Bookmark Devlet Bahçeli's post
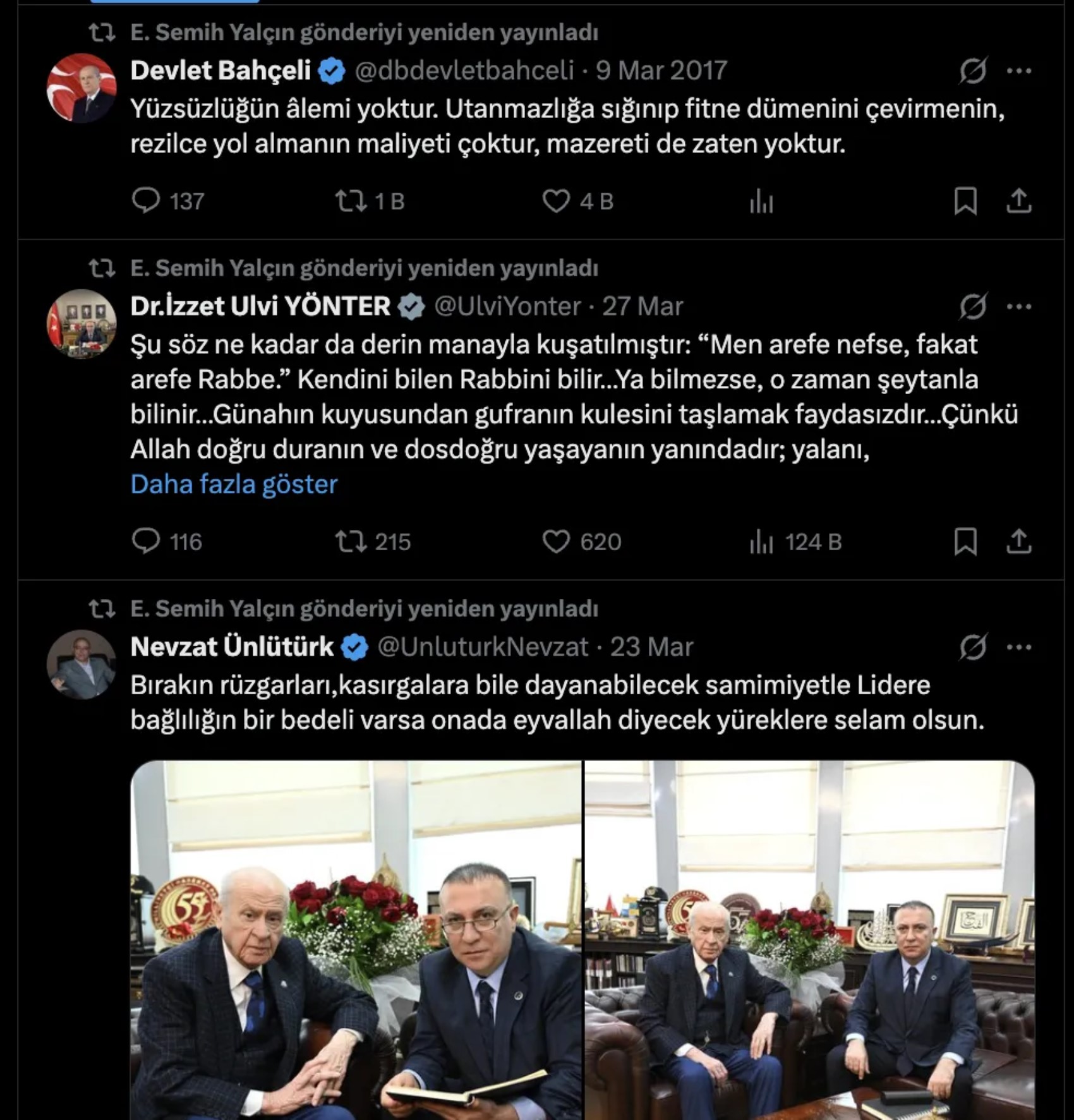1074x1120 pixels. point(965,202)
